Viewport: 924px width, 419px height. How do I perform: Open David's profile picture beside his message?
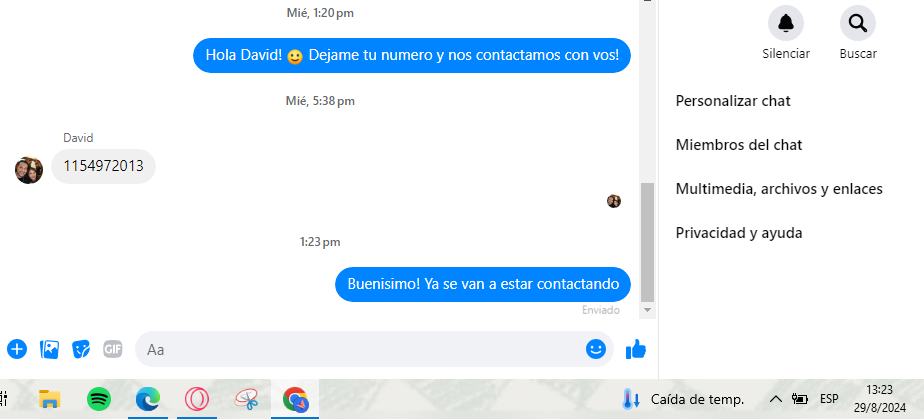click(x=29, y=169)
